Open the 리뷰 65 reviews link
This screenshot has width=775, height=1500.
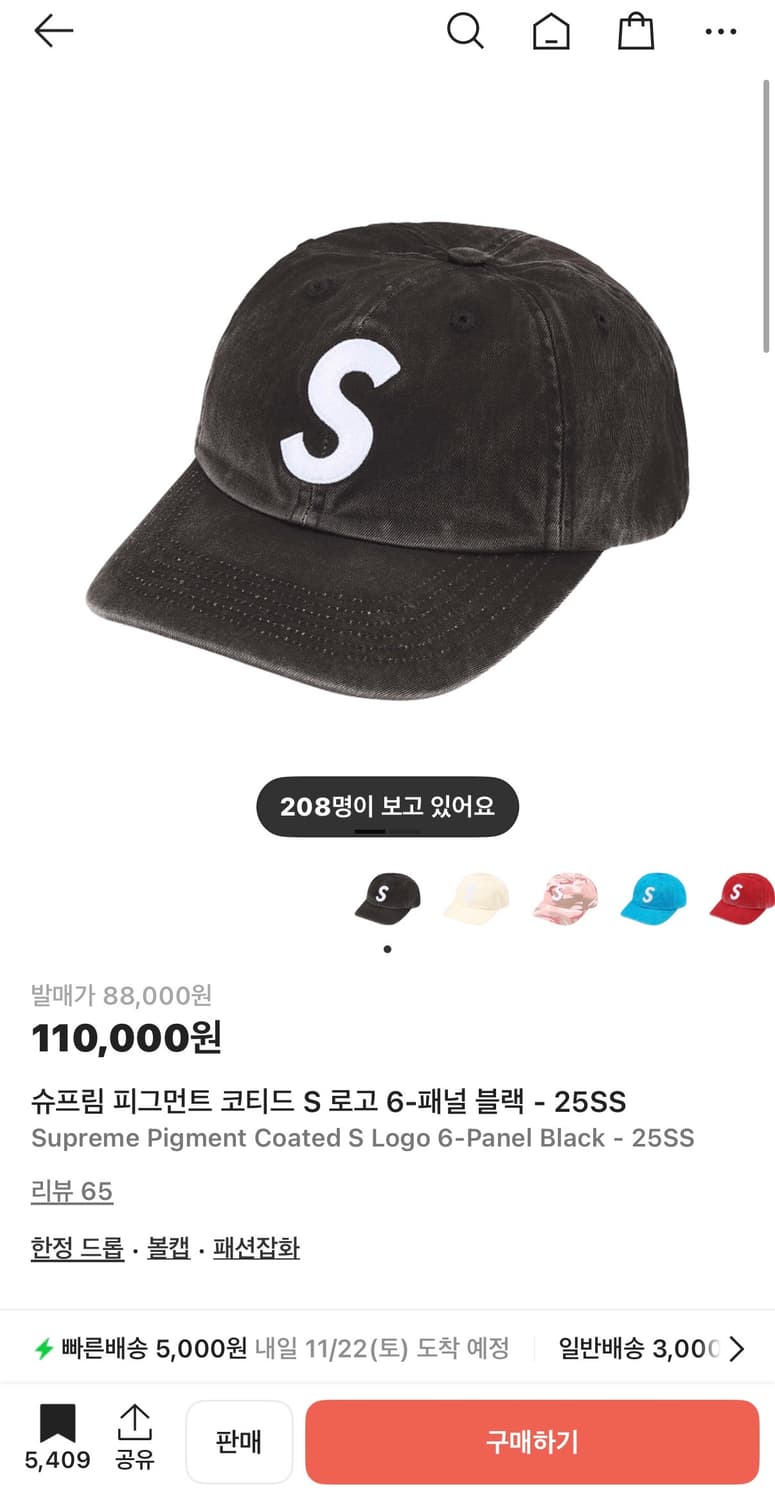(71, 1191)
